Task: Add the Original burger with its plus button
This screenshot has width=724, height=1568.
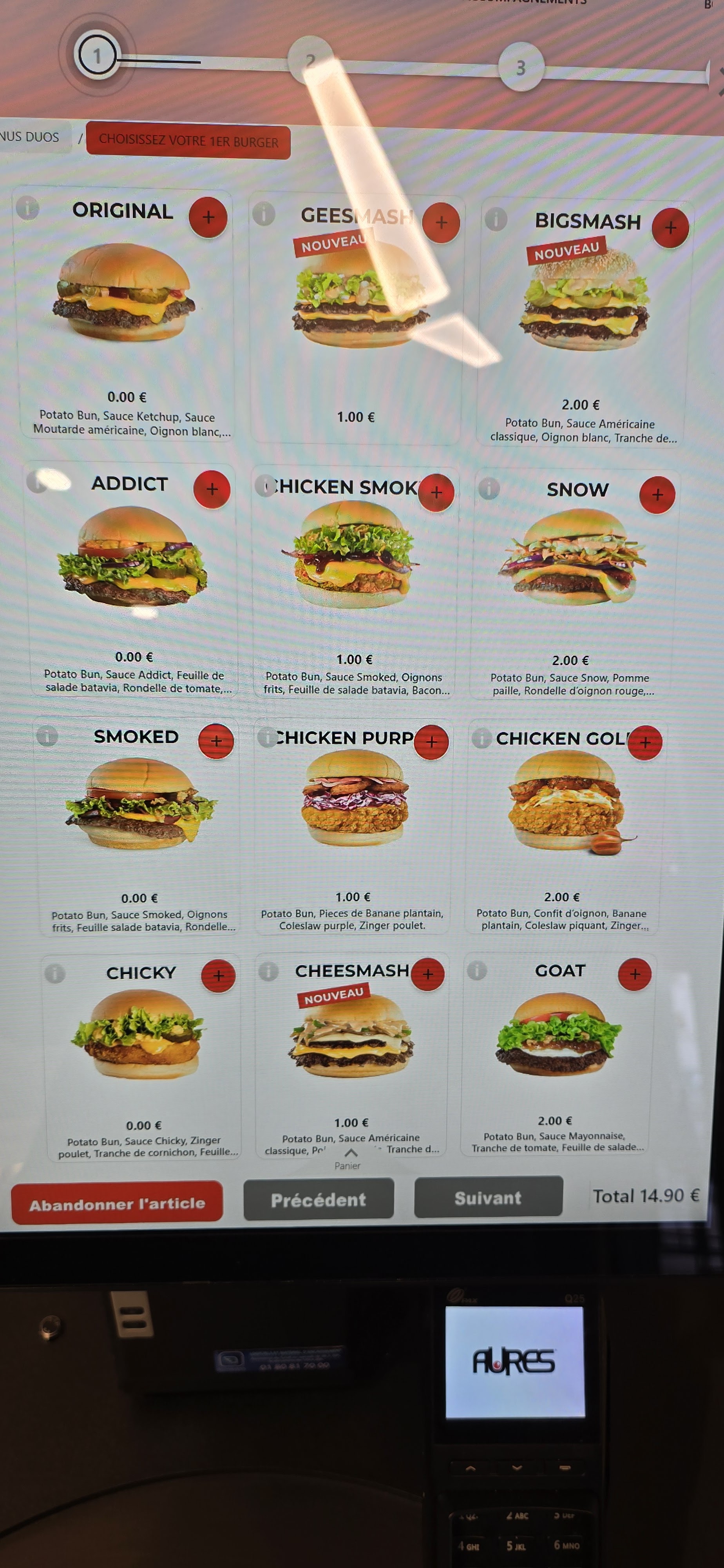Action: [208, 217]
